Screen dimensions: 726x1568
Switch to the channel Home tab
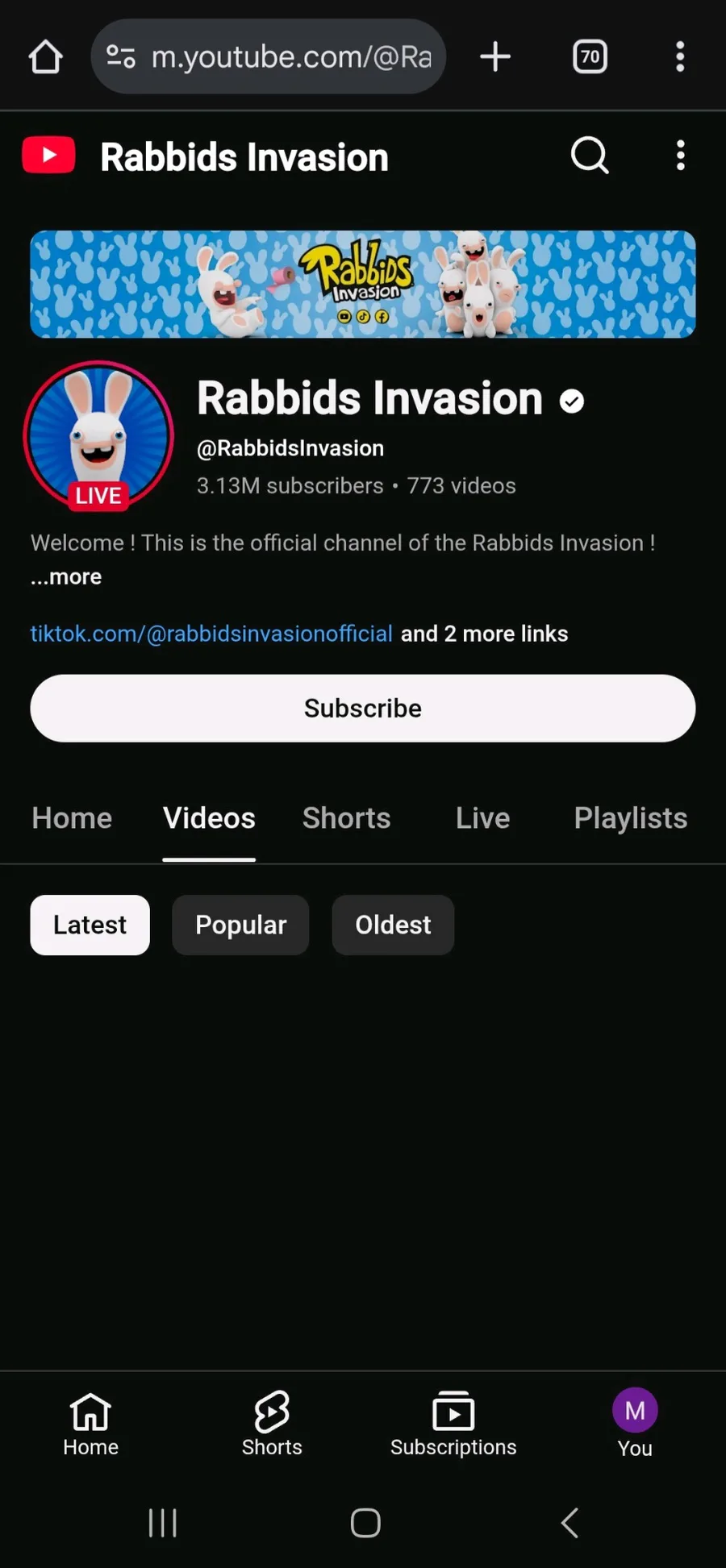[72, 818]
